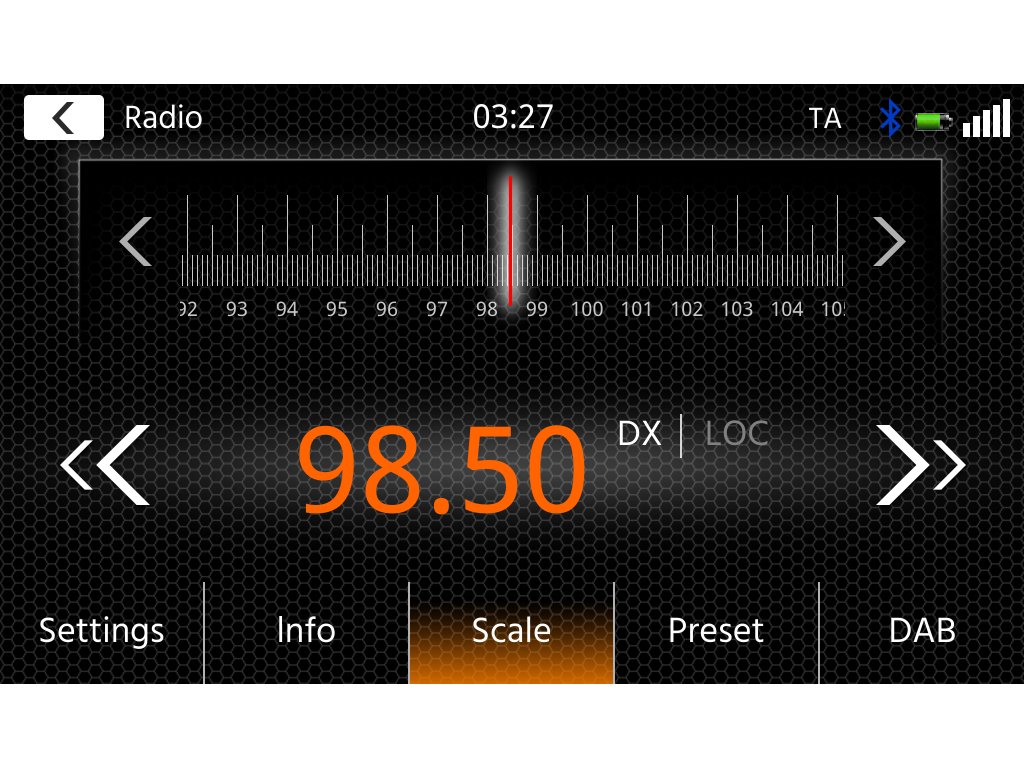Switch to LOC reception mode

click(x=736, y=434)
